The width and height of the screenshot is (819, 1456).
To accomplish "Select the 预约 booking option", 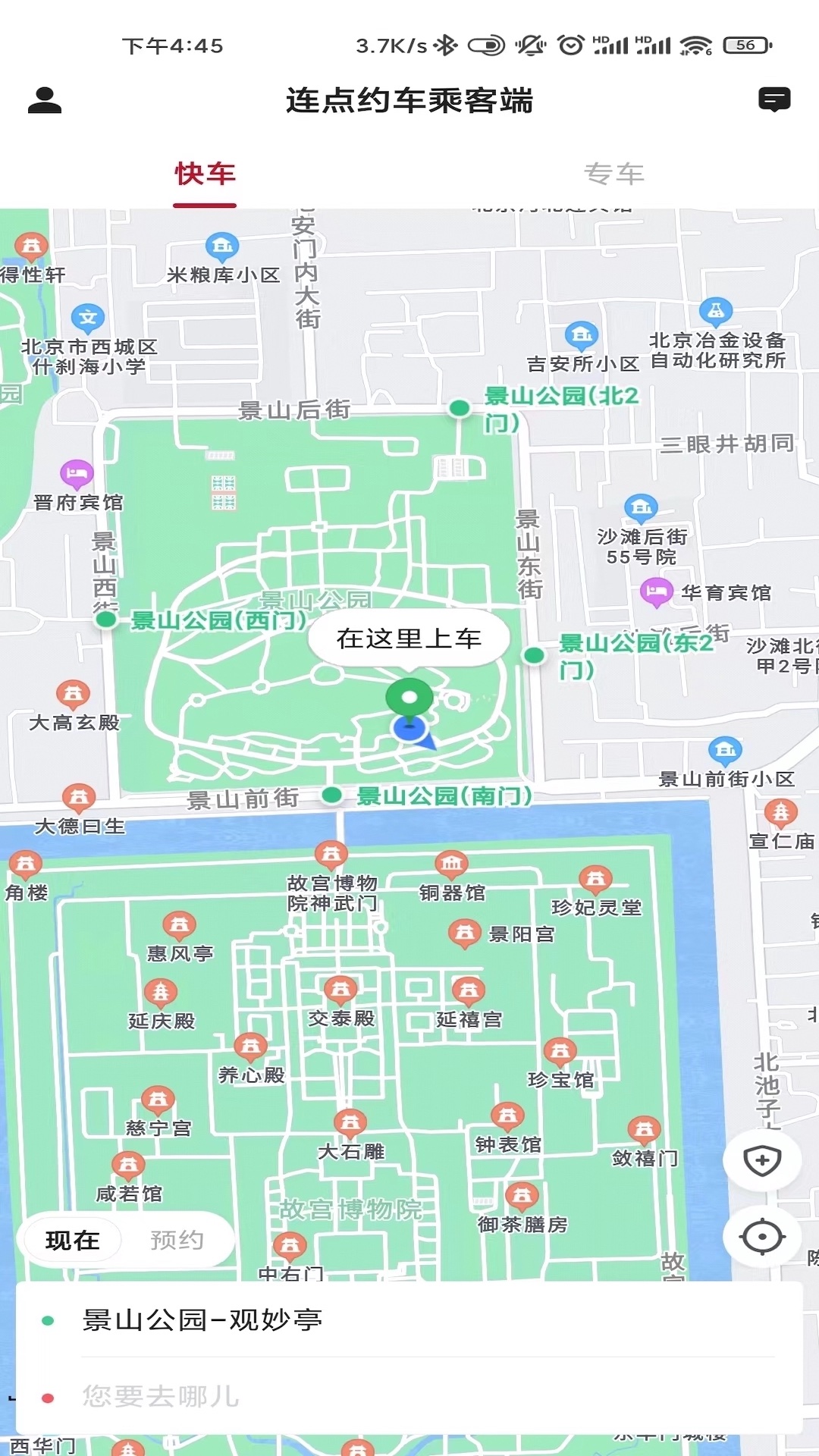I will pos(177,1240).
